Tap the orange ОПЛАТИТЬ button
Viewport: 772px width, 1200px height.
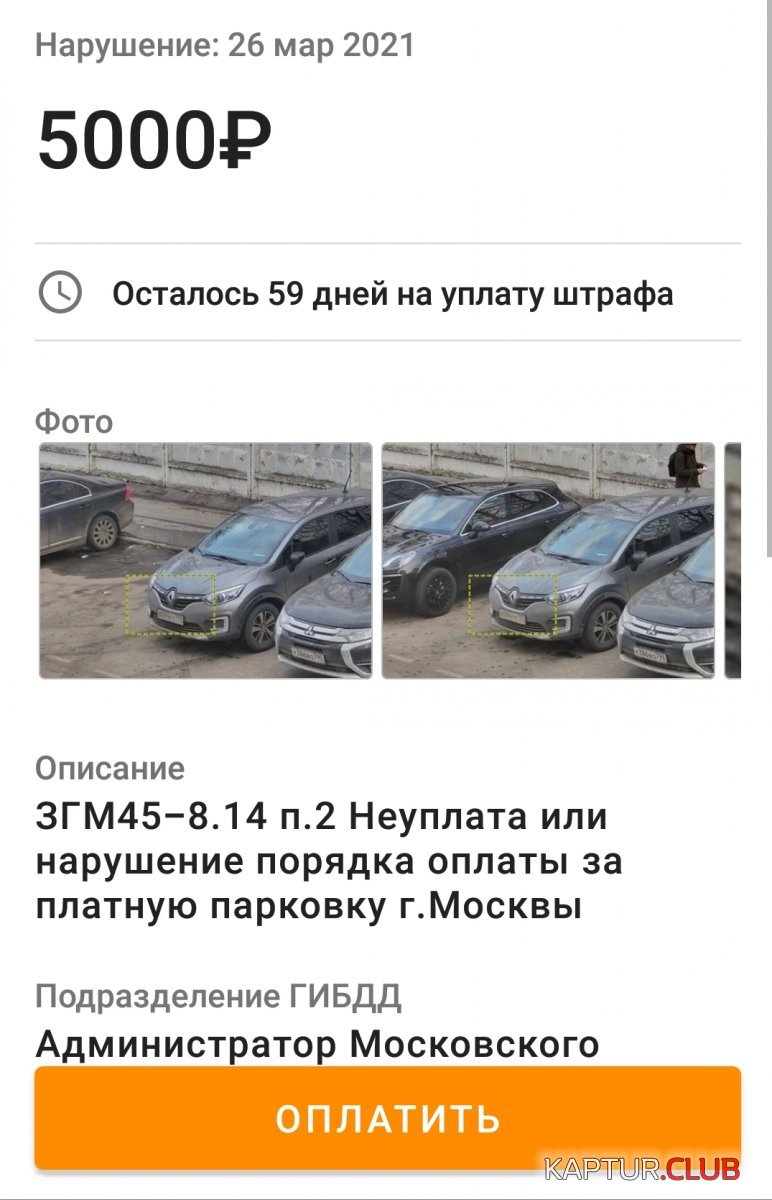point(387,1117)
